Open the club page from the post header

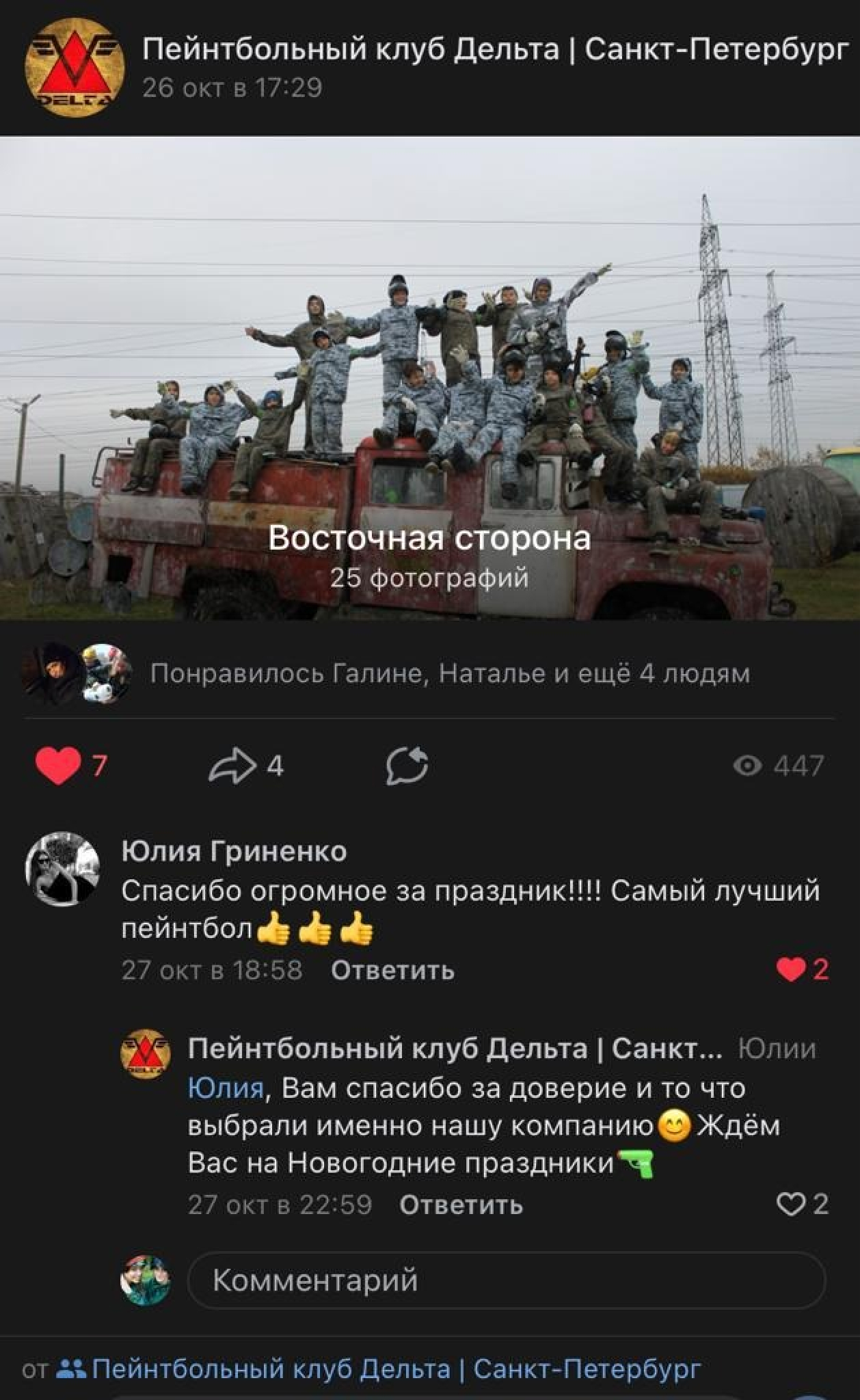point(495,51)
